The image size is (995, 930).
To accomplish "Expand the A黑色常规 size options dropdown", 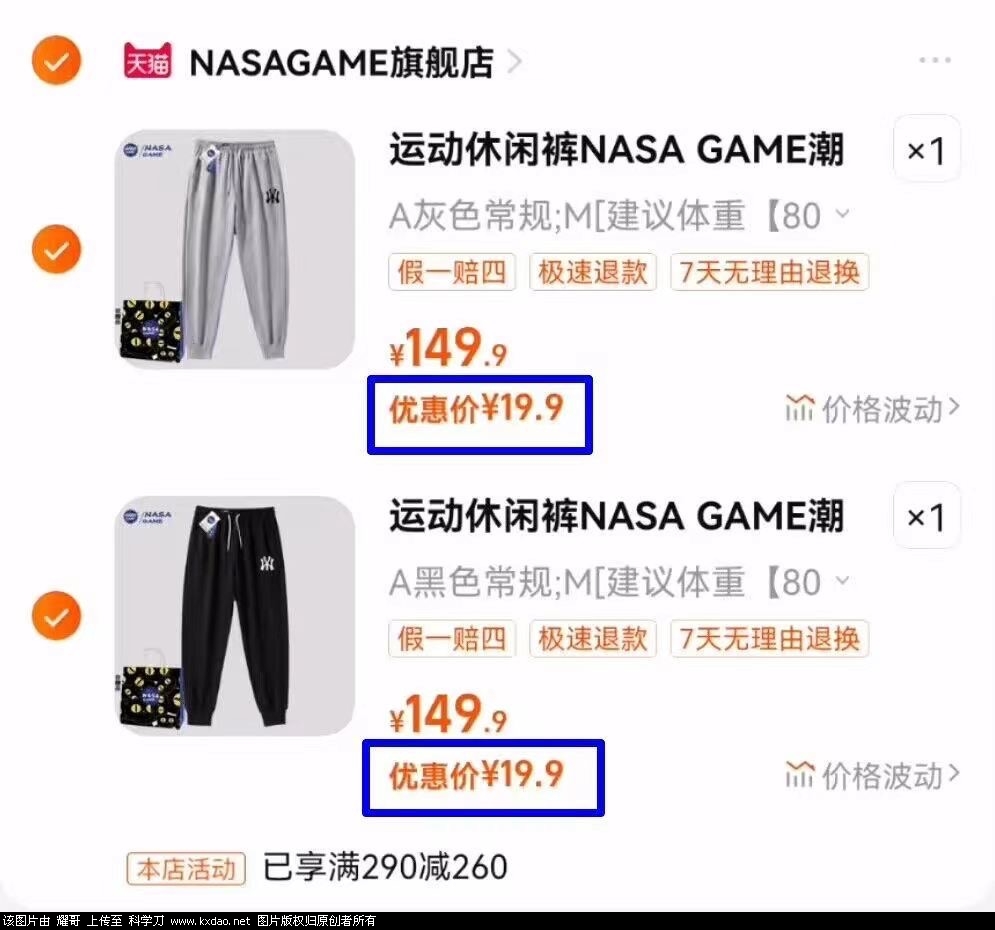I will pyautogui.click(x=620, y=582).
